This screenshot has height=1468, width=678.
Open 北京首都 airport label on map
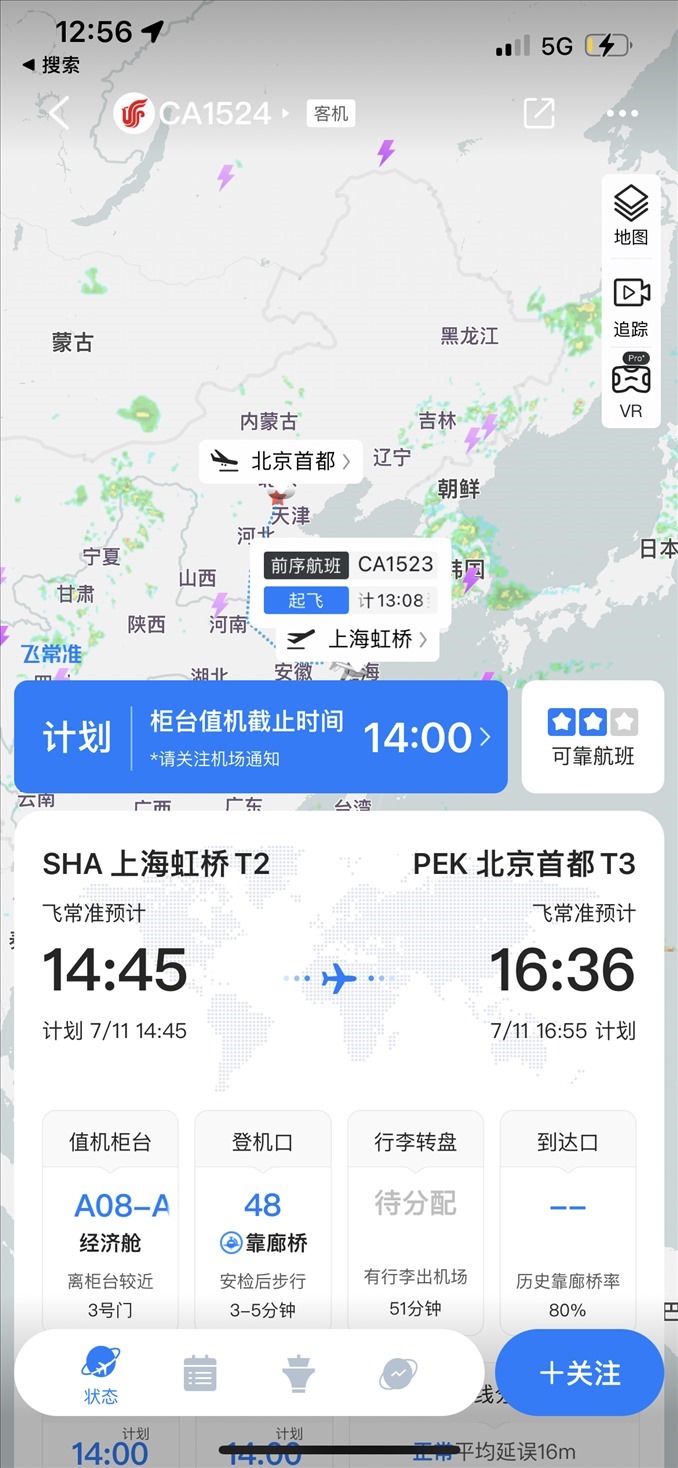pos(281,461)
